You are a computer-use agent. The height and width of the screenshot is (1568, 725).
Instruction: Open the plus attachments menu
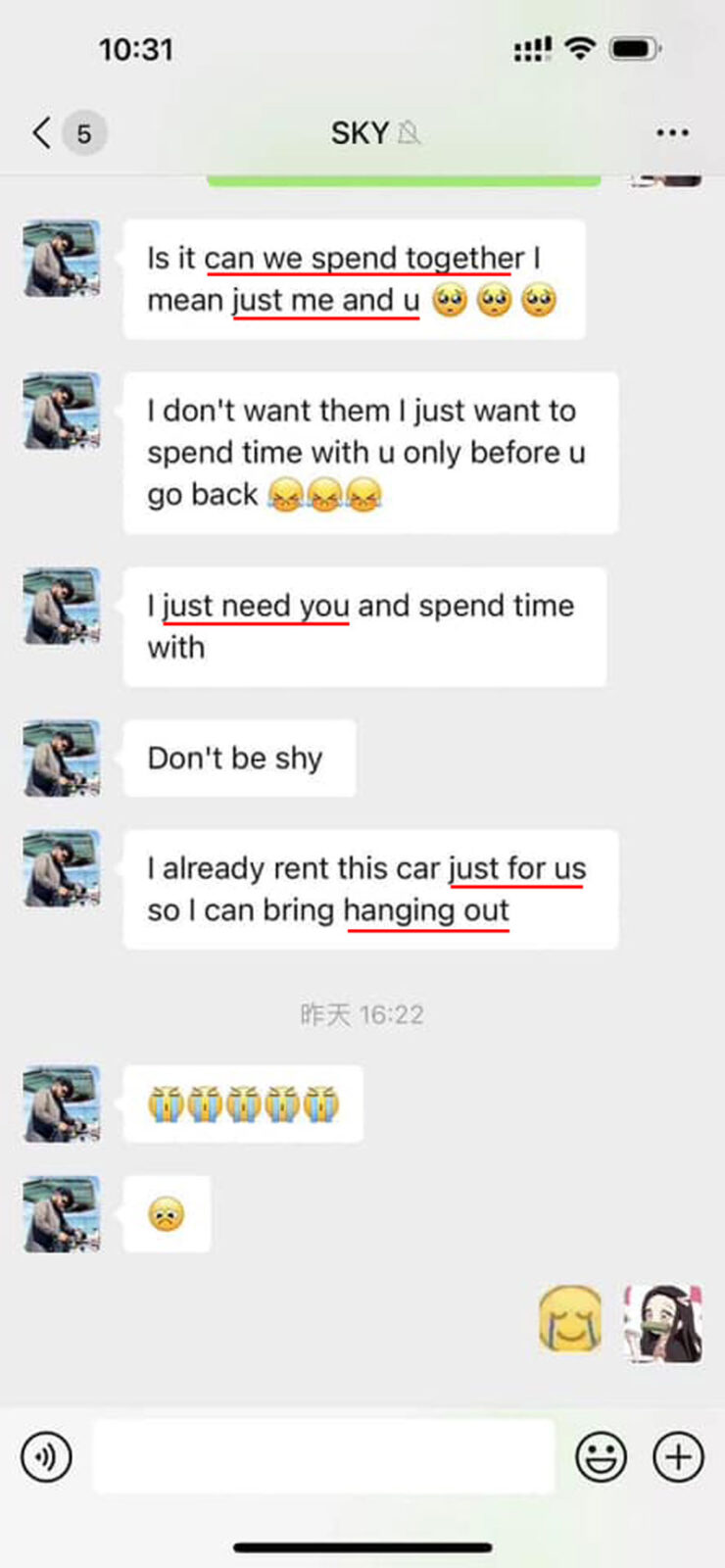[x=678, y=1456]
